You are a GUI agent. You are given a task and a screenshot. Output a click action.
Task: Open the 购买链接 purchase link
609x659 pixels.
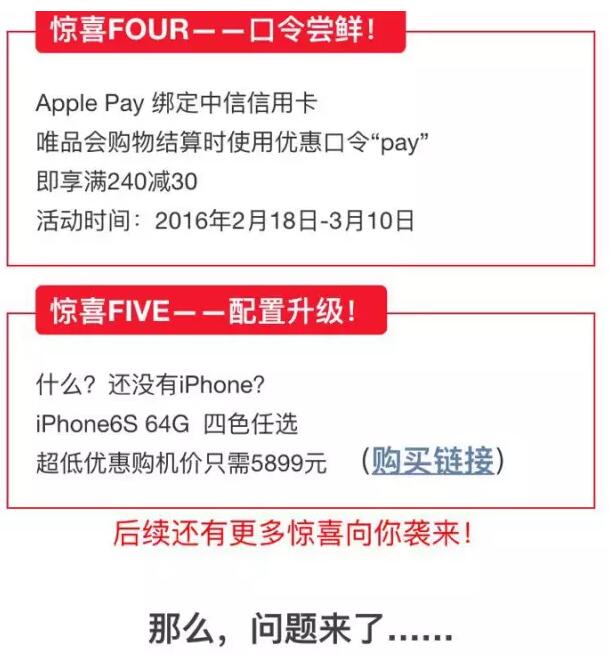click(432, 461)
